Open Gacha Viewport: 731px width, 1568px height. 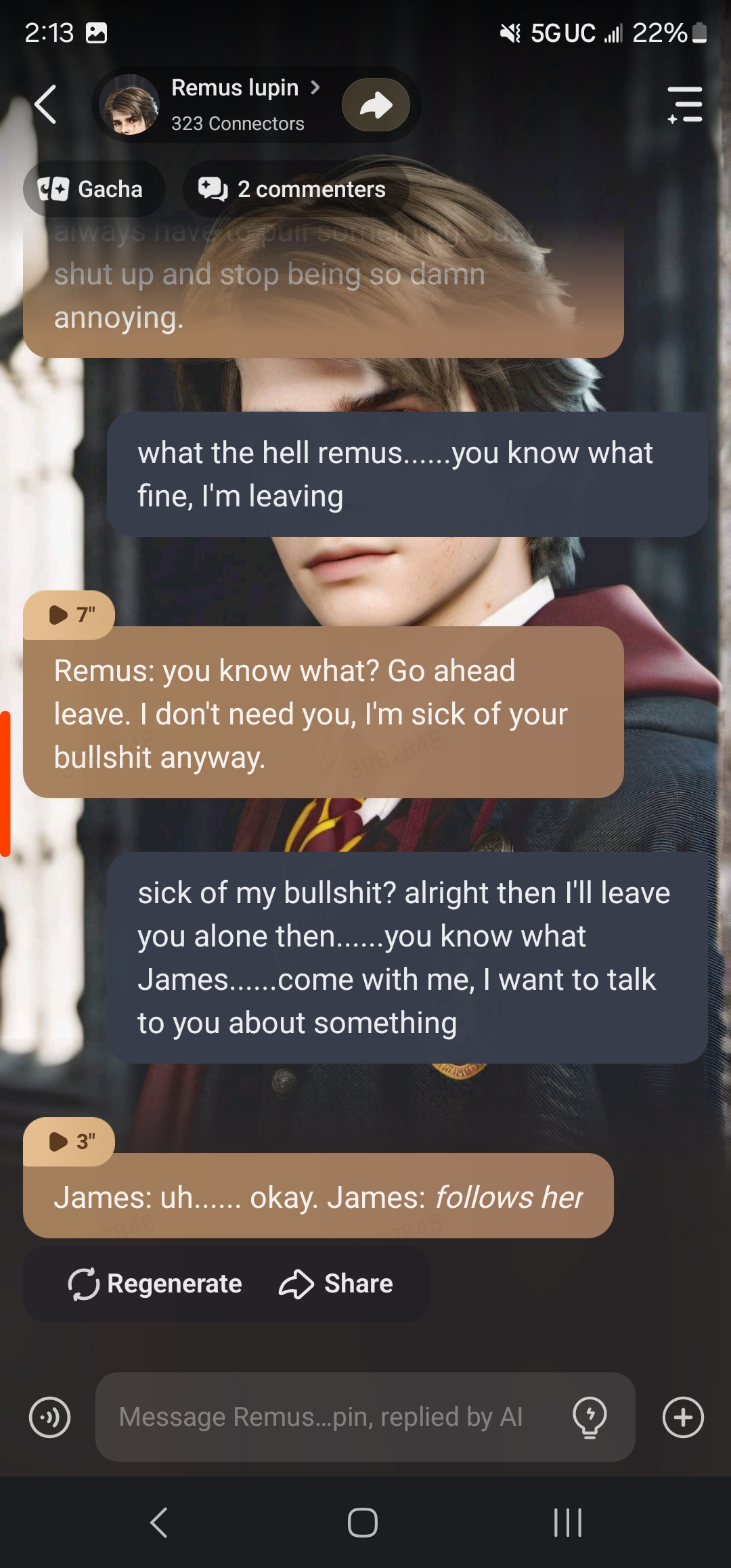pyautogui.click(x=93, y=189)
